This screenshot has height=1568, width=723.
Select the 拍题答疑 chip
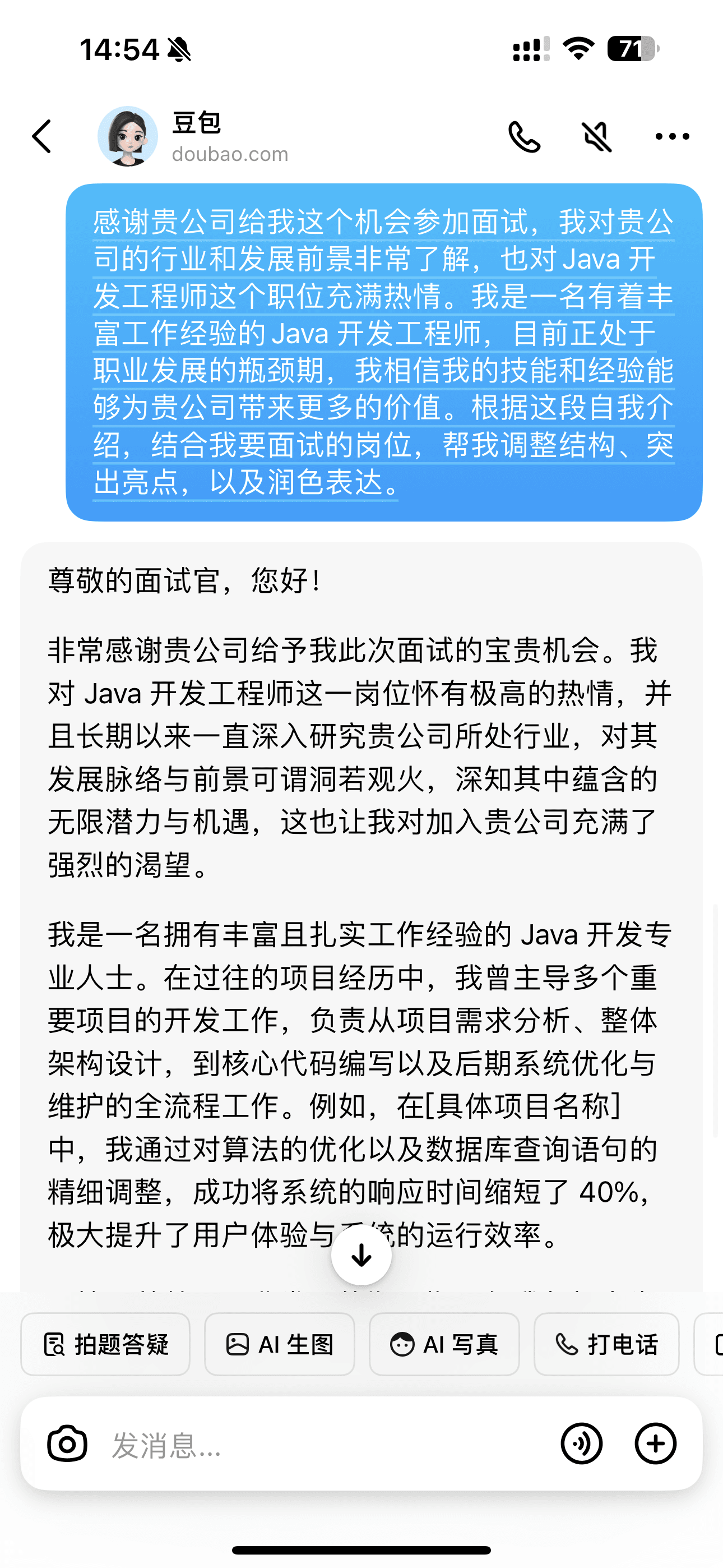[x=105, y=1344]
